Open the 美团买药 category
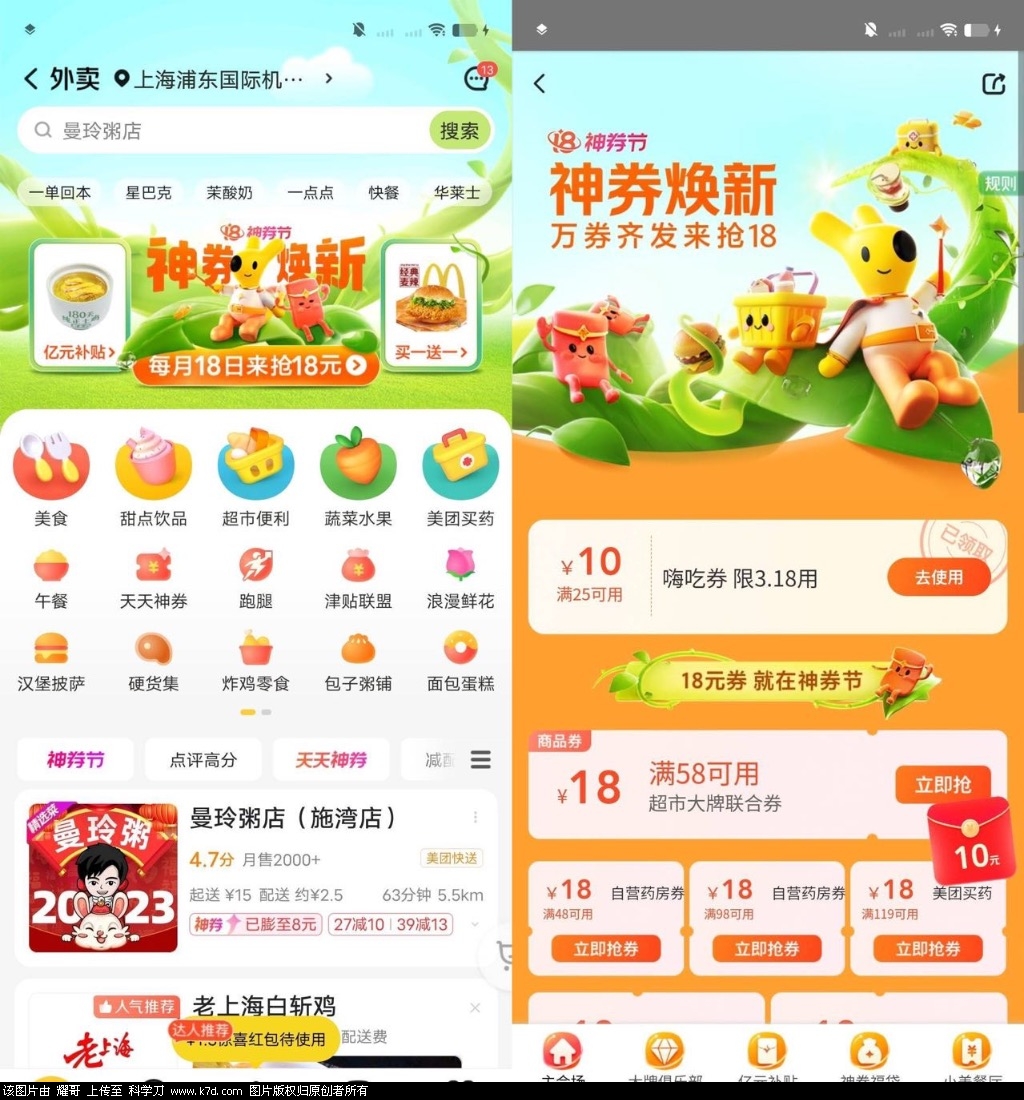The image size is (1024, 1100). [460, 476]
